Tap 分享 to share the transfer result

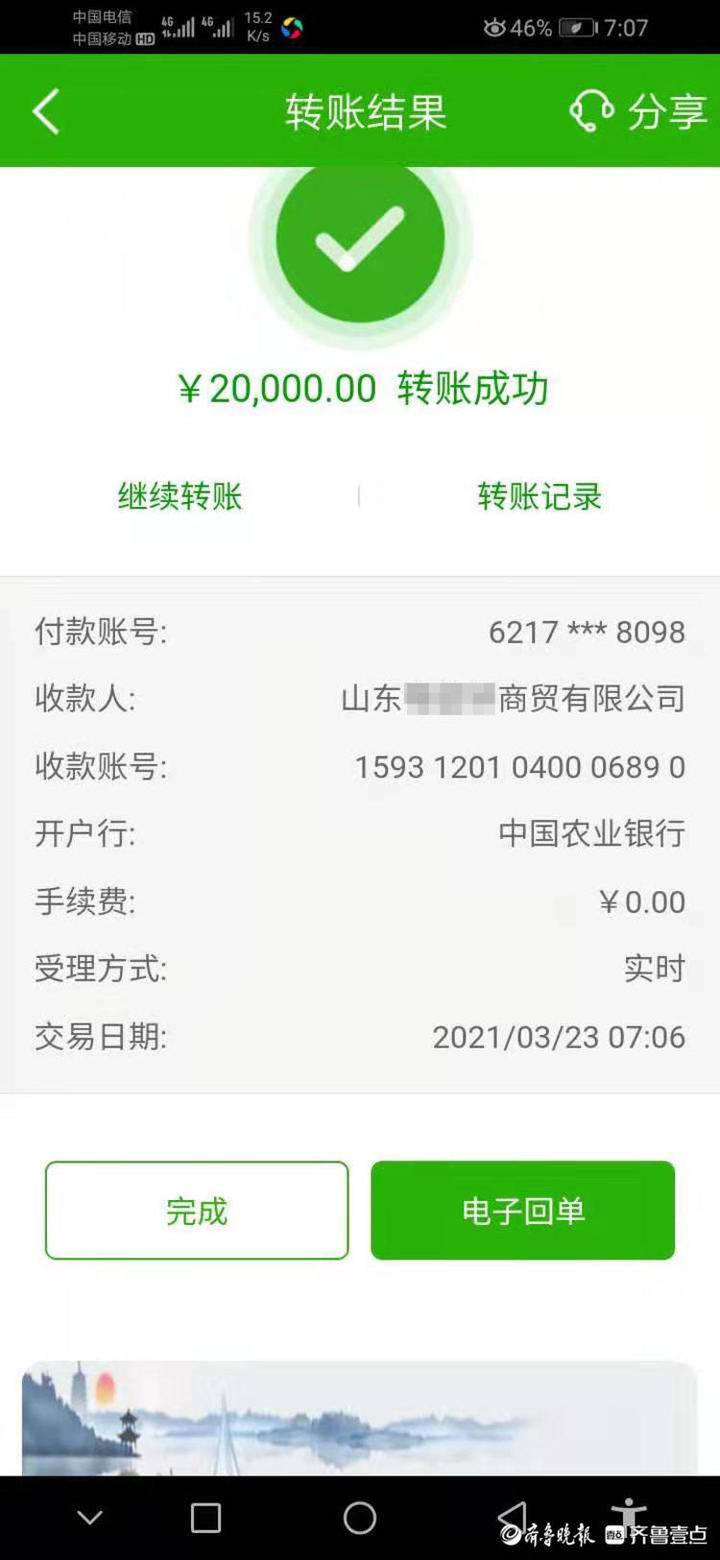667,111
